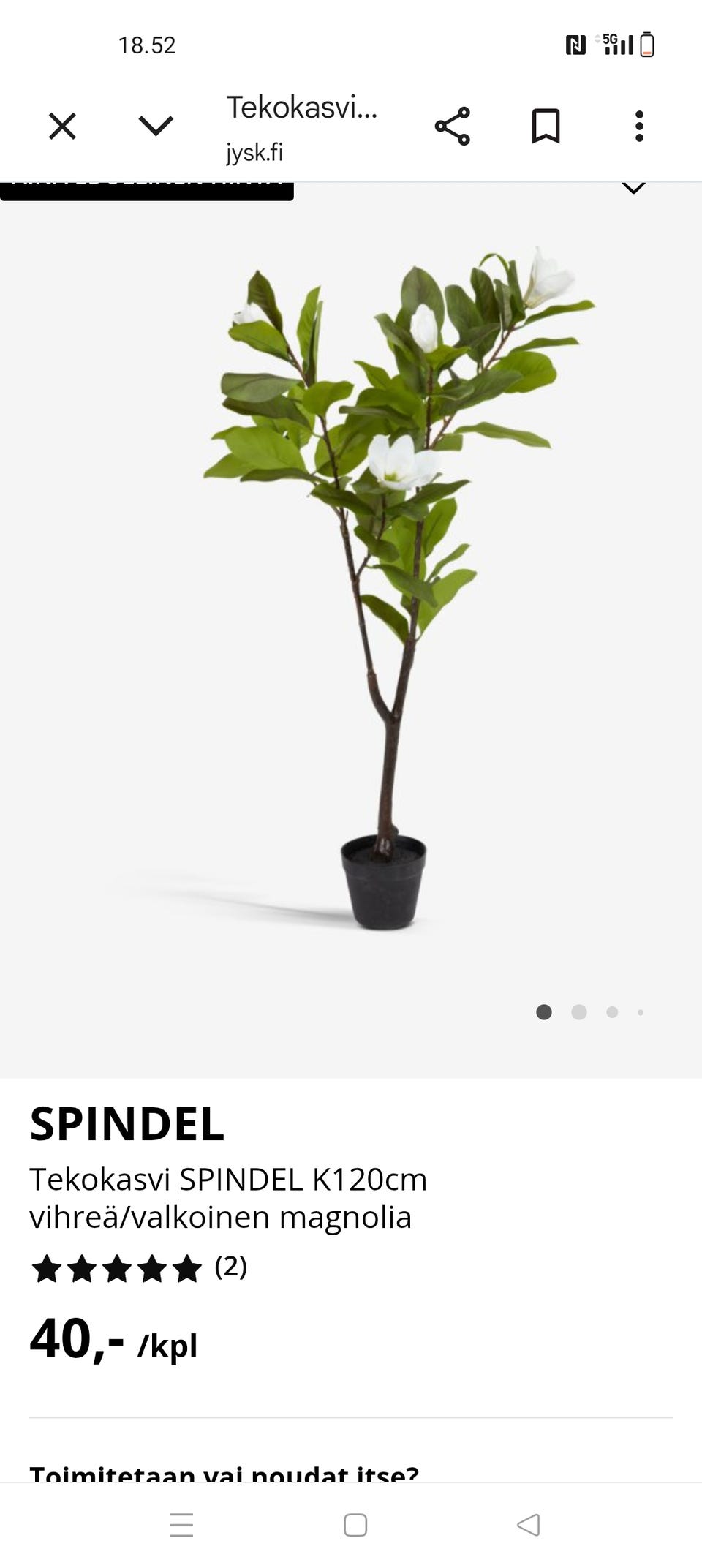Go back with the system back button
This screenshot has height=1568, width=702.
tap(528, 1525)
